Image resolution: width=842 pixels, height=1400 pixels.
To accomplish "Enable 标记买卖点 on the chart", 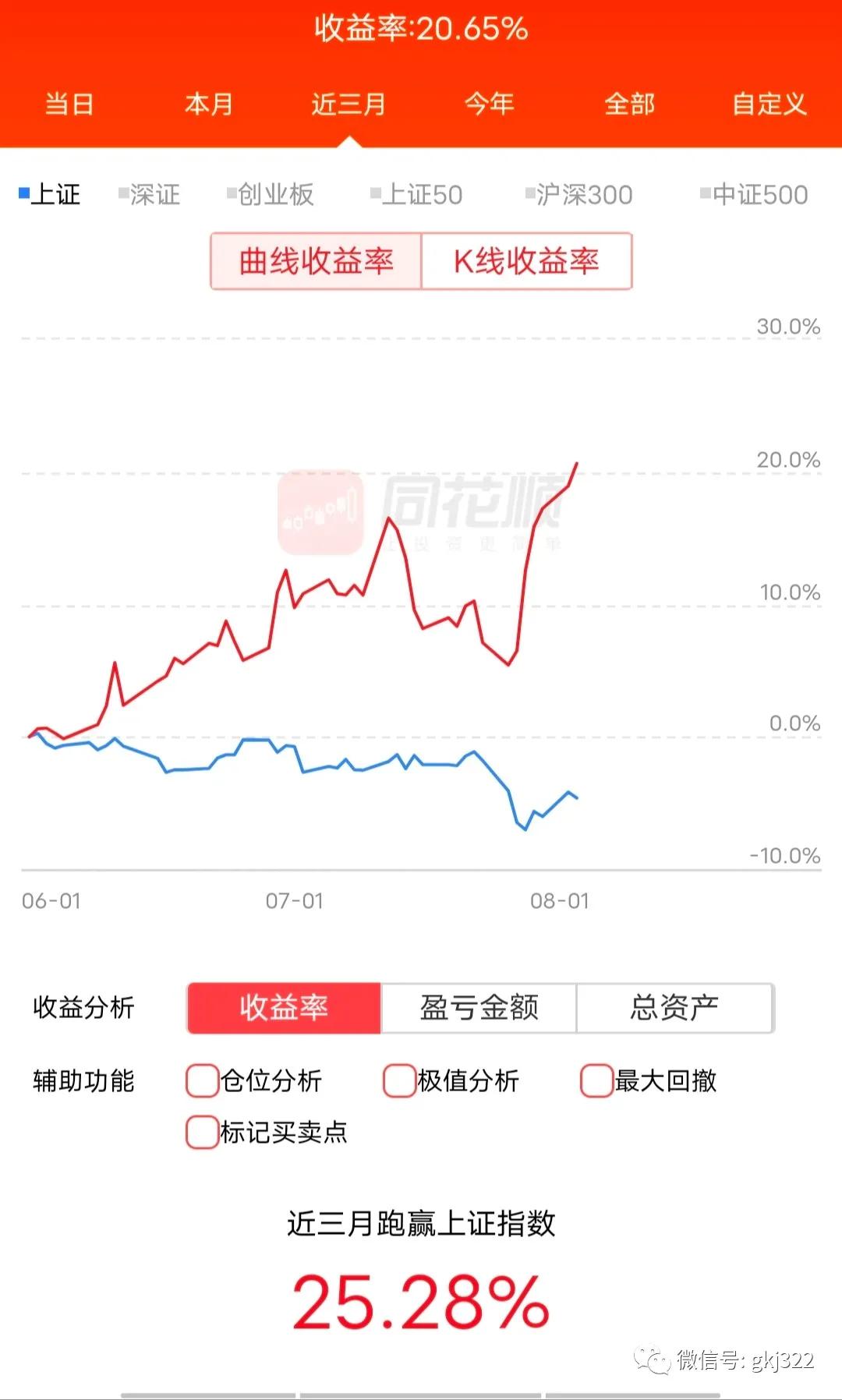I will point(203,1133).
